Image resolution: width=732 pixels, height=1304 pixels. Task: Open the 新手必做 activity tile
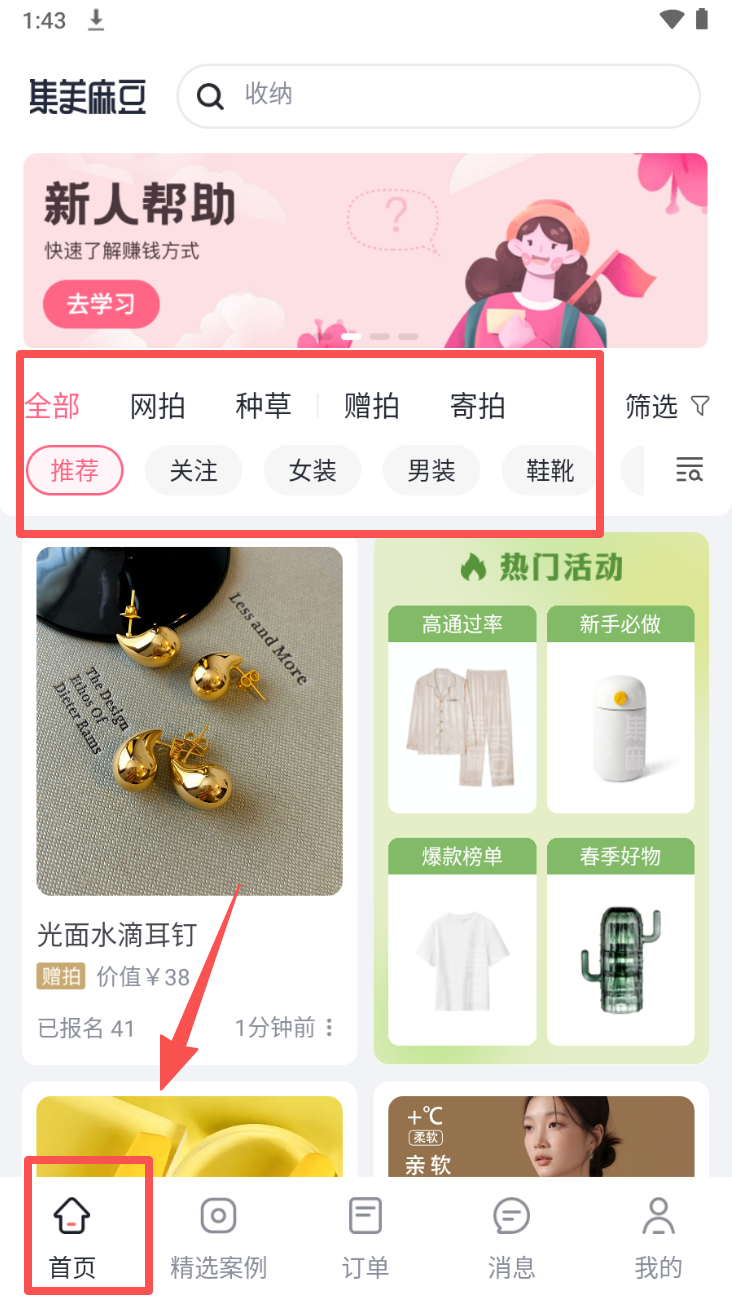pos(620,710)
